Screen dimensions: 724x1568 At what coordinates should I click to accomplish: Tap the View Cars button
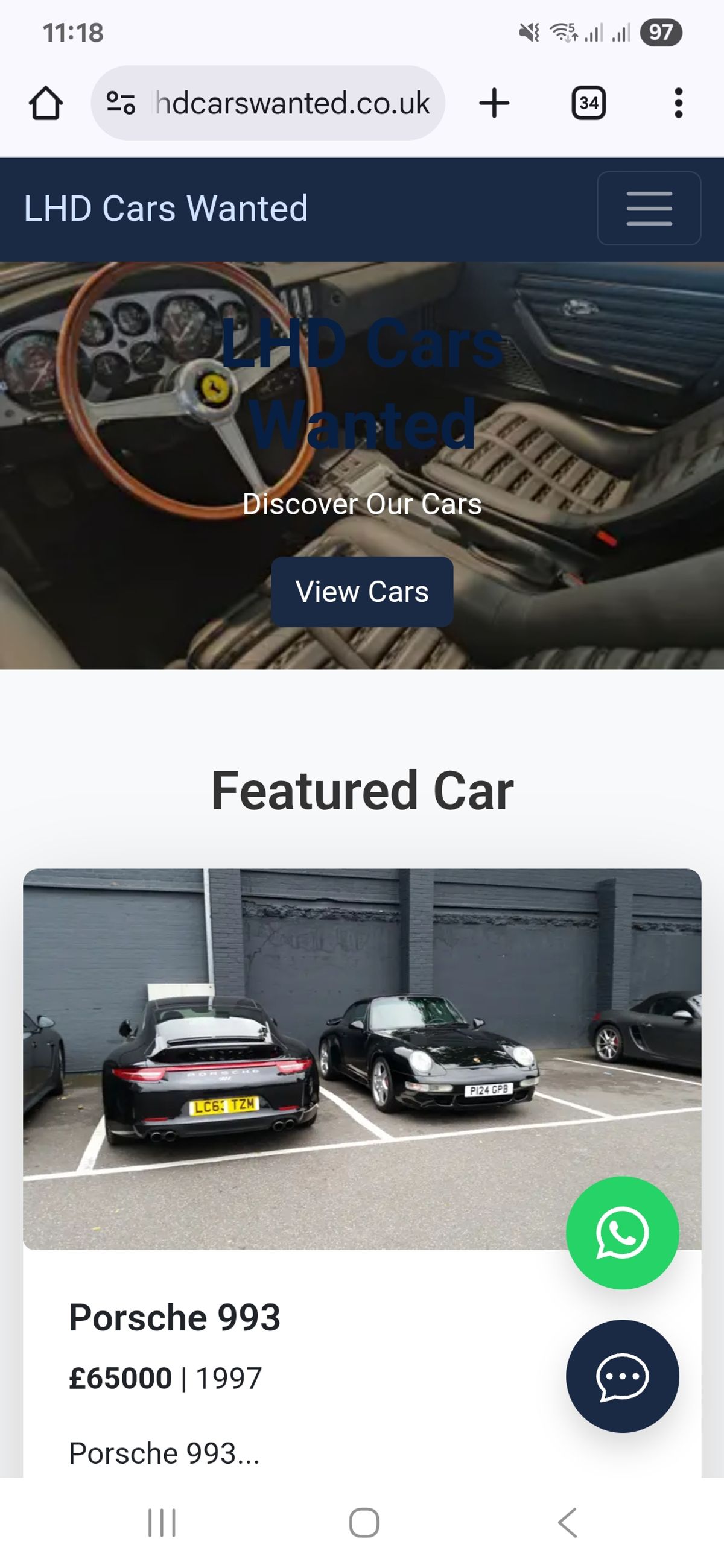point(361,591)
